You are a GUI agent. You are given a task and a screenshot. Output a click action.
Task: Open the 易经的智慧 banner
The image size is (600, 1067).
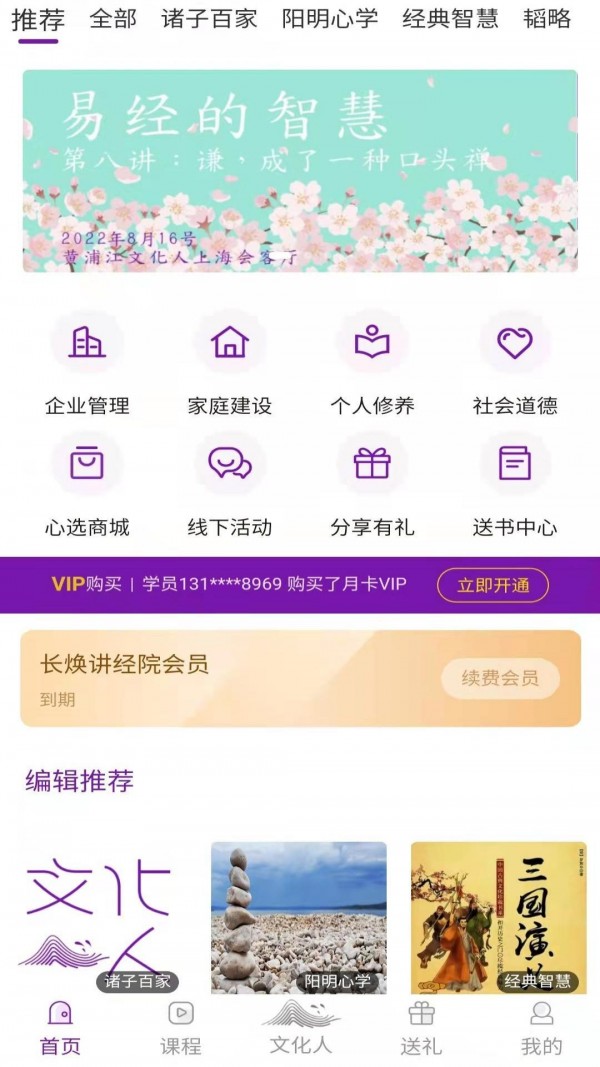(x=300, y=170)
